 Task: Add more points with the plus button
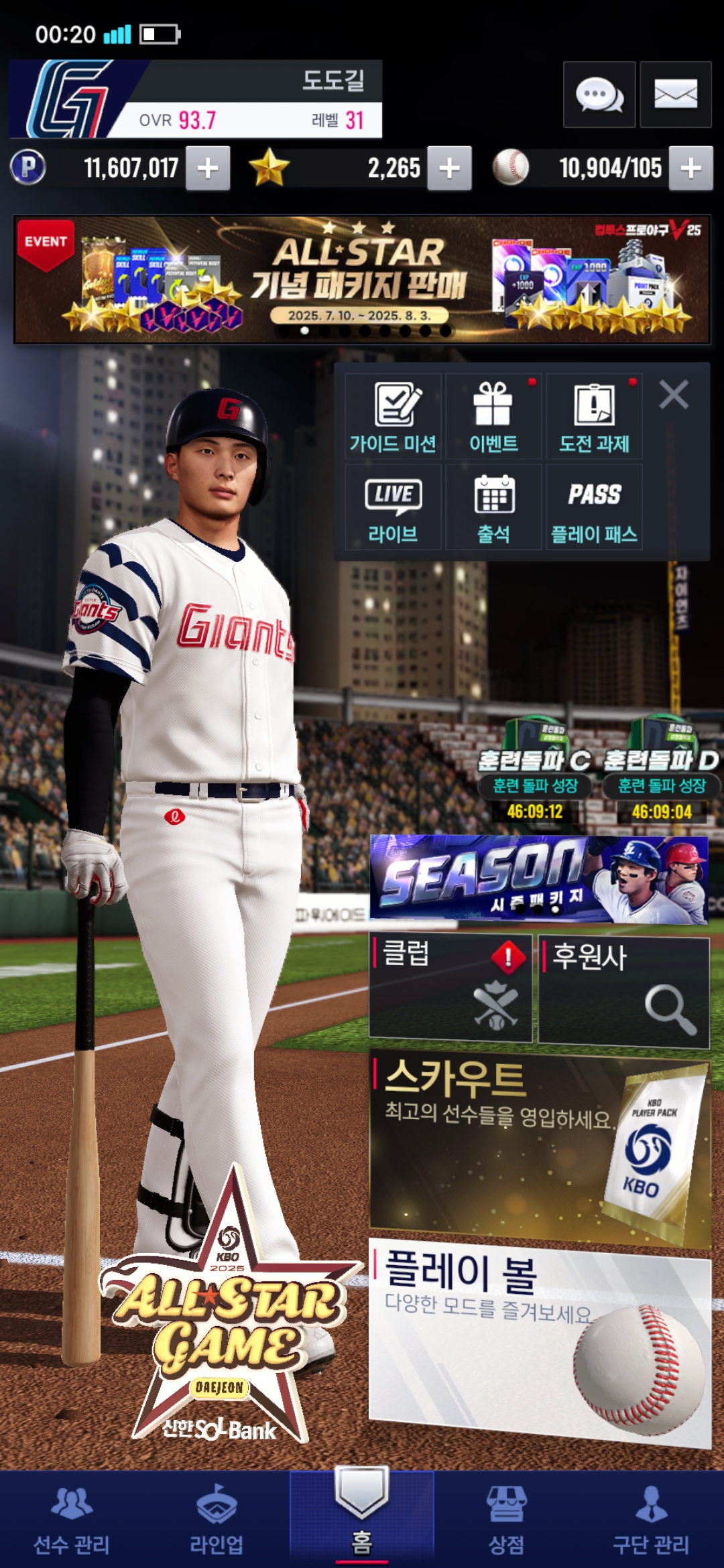pos(208,168)
